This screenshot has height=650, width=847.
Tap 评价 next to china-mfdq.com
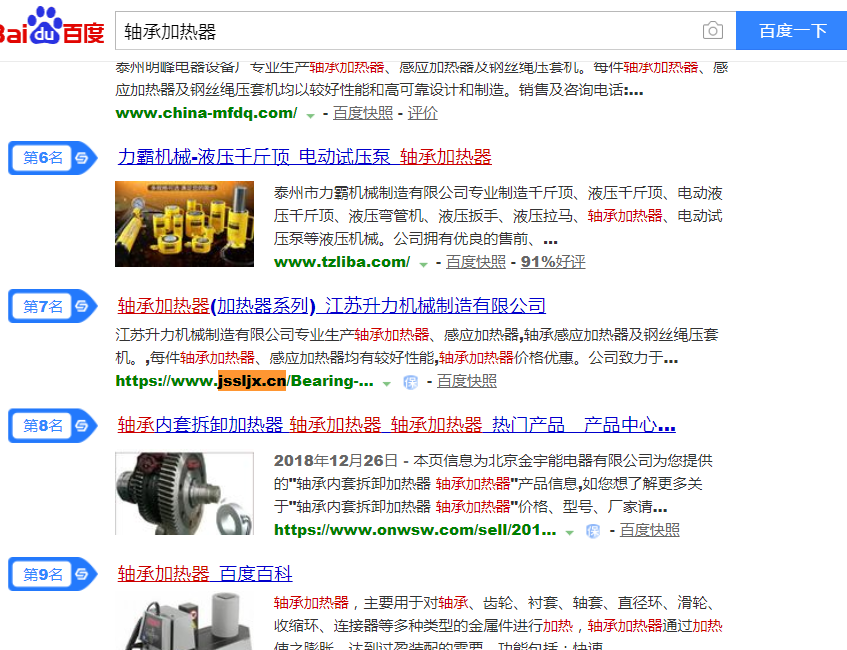click(x=423, y=113)
